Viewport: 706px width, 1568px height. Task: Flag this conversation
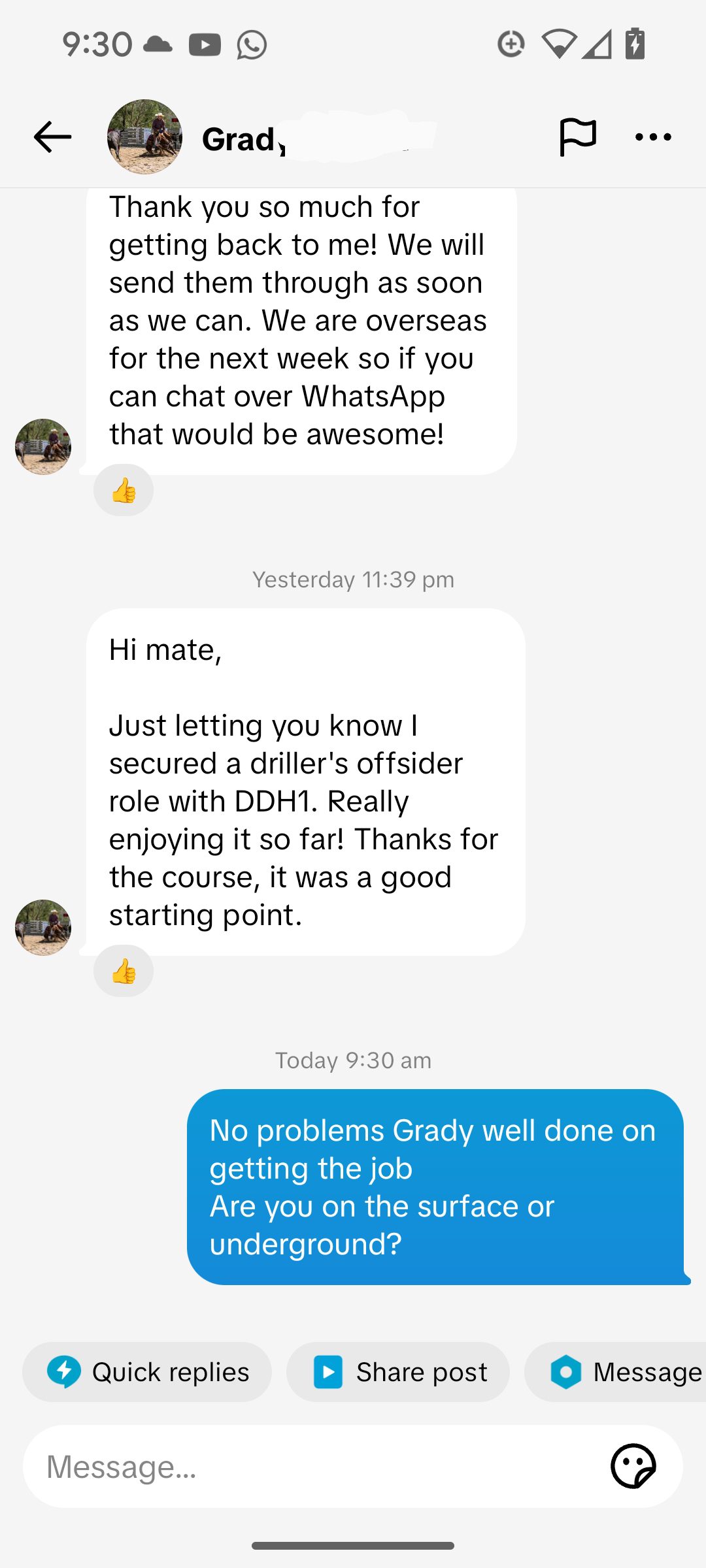click(577, 137)
